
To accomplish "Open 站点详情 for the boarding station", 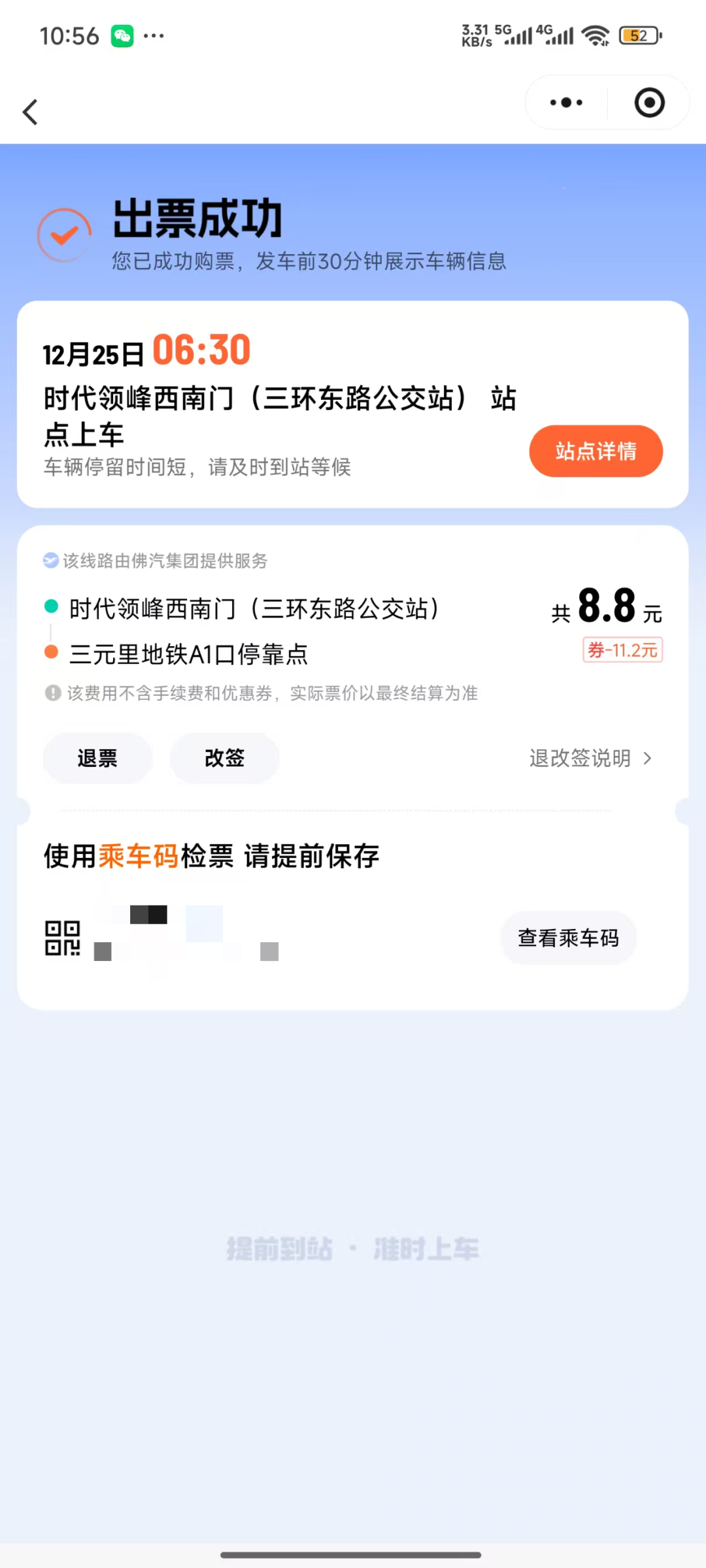I will coord(596,451).
